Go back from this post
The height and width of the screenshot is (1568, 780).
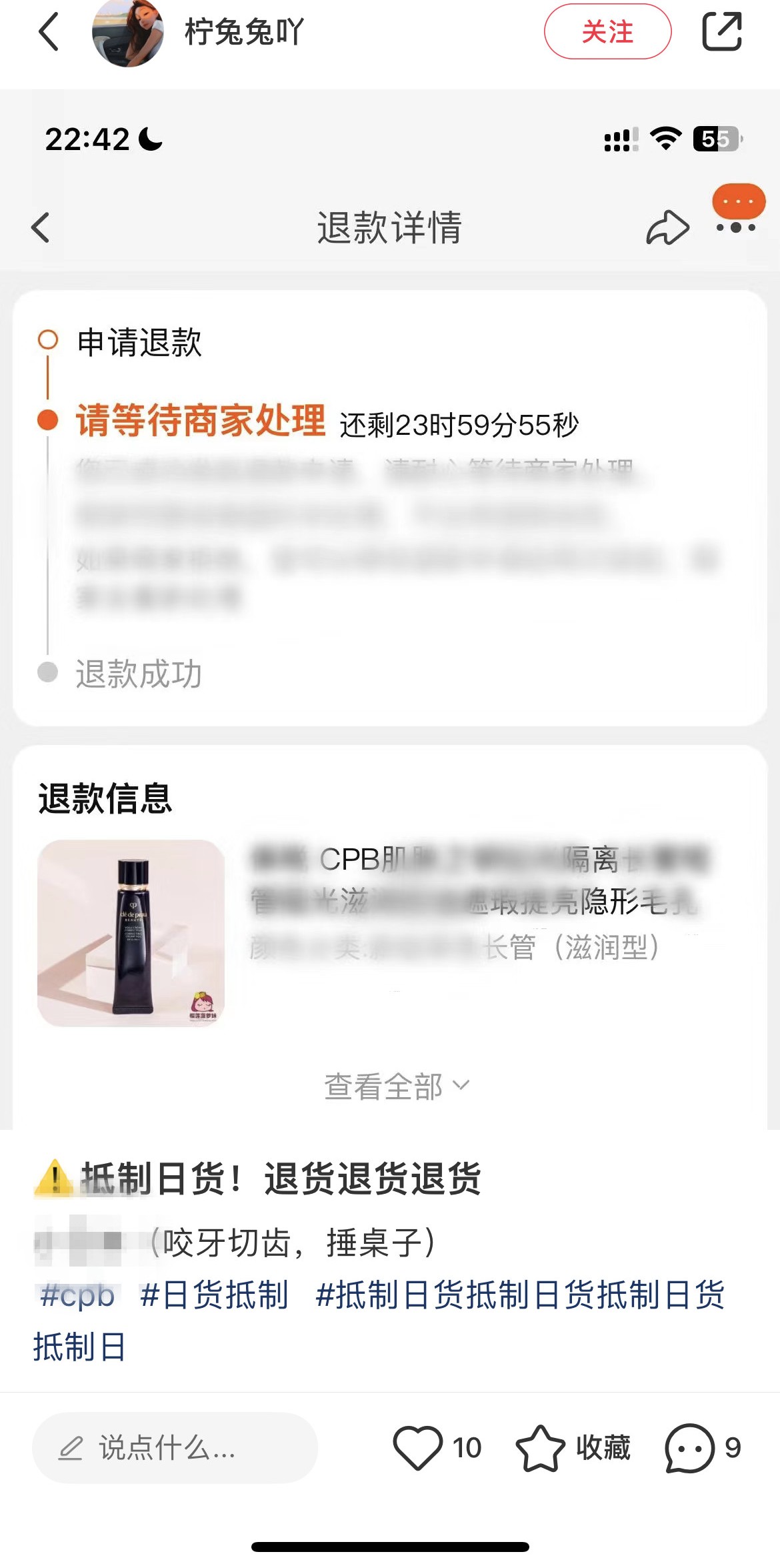pos(49,31)
